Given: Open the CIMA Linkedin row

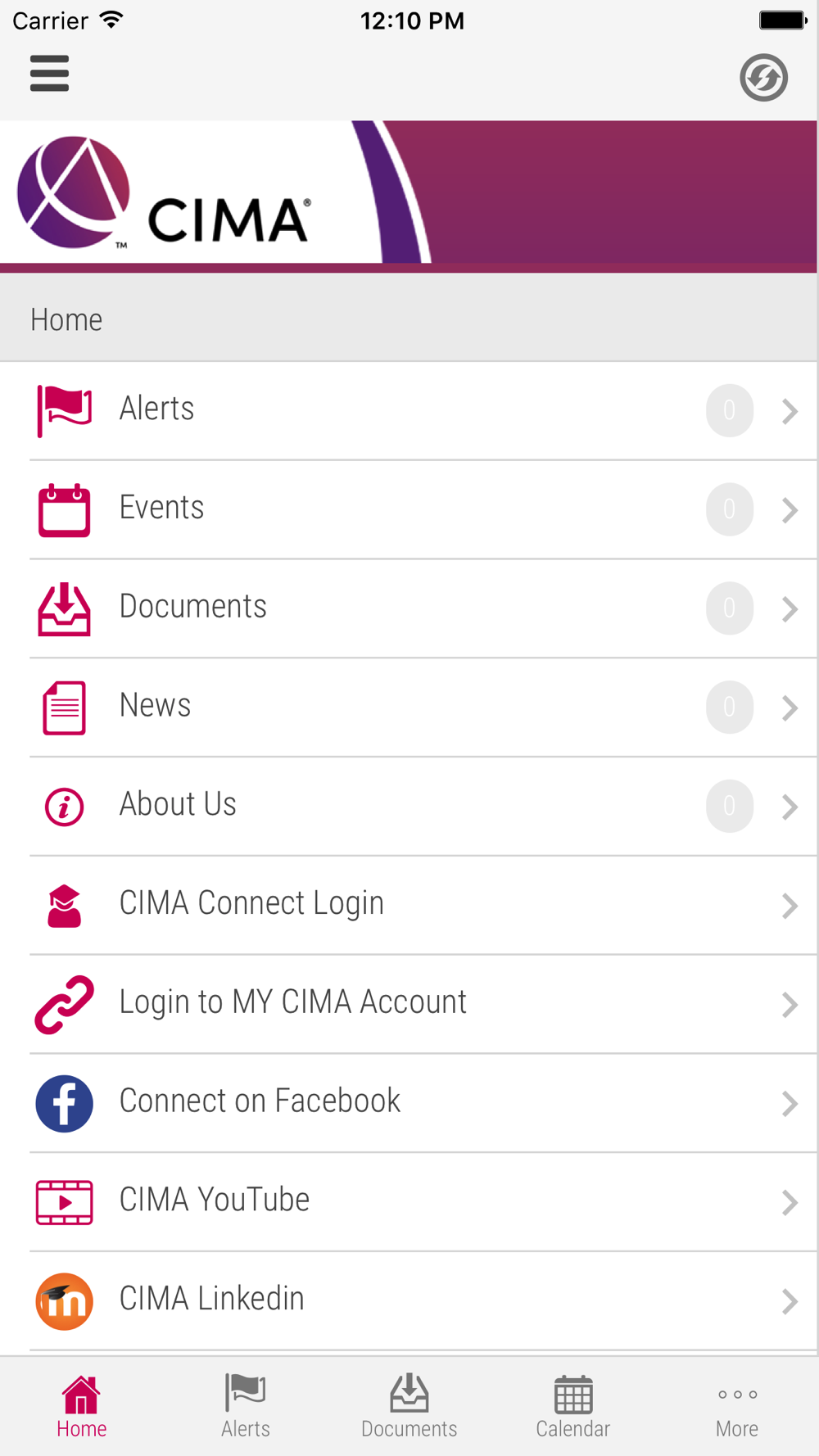Looking at the screenshot, I should tap(409, 1300).
